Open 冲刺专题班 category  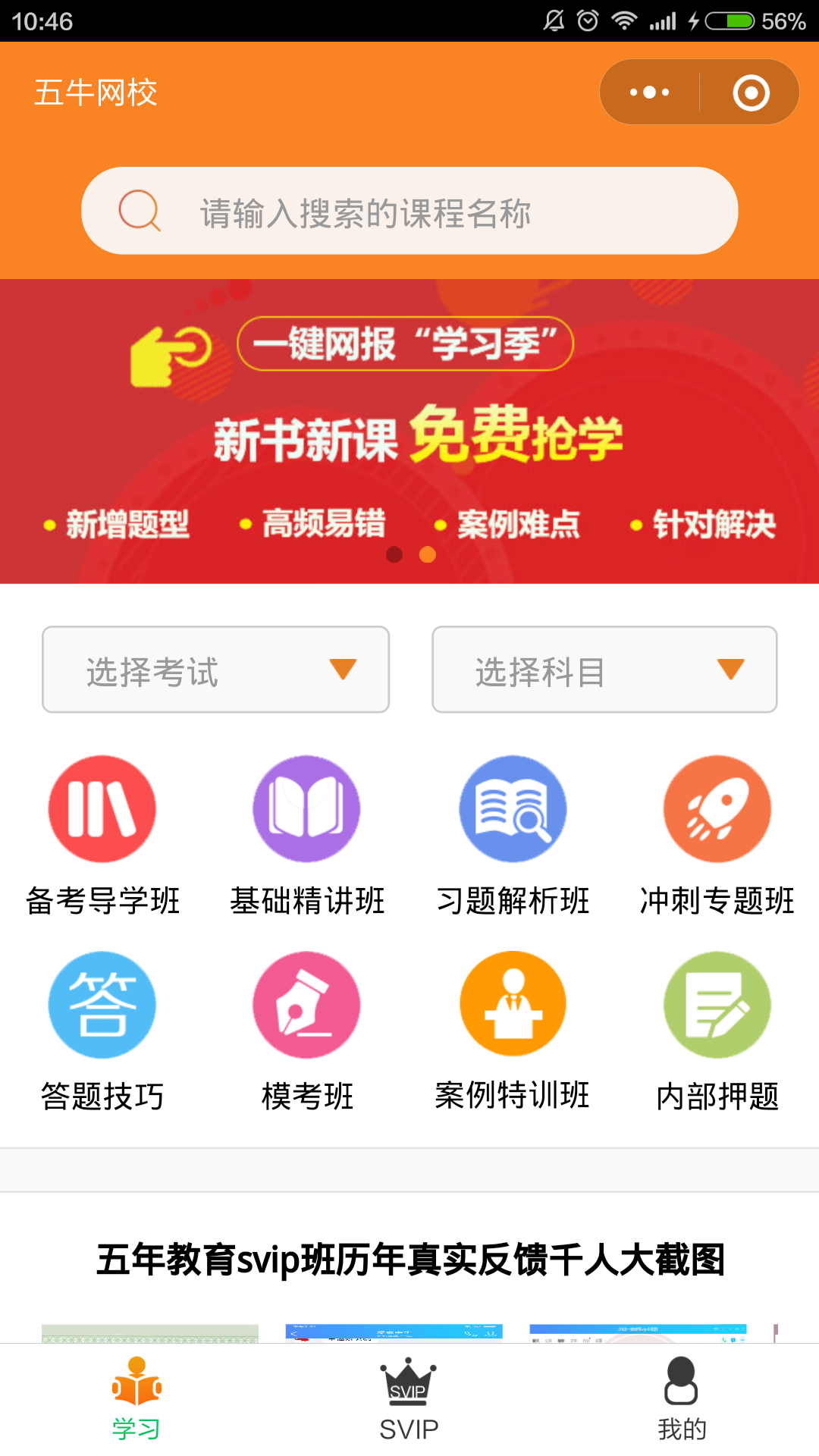[x=717, y=834]
